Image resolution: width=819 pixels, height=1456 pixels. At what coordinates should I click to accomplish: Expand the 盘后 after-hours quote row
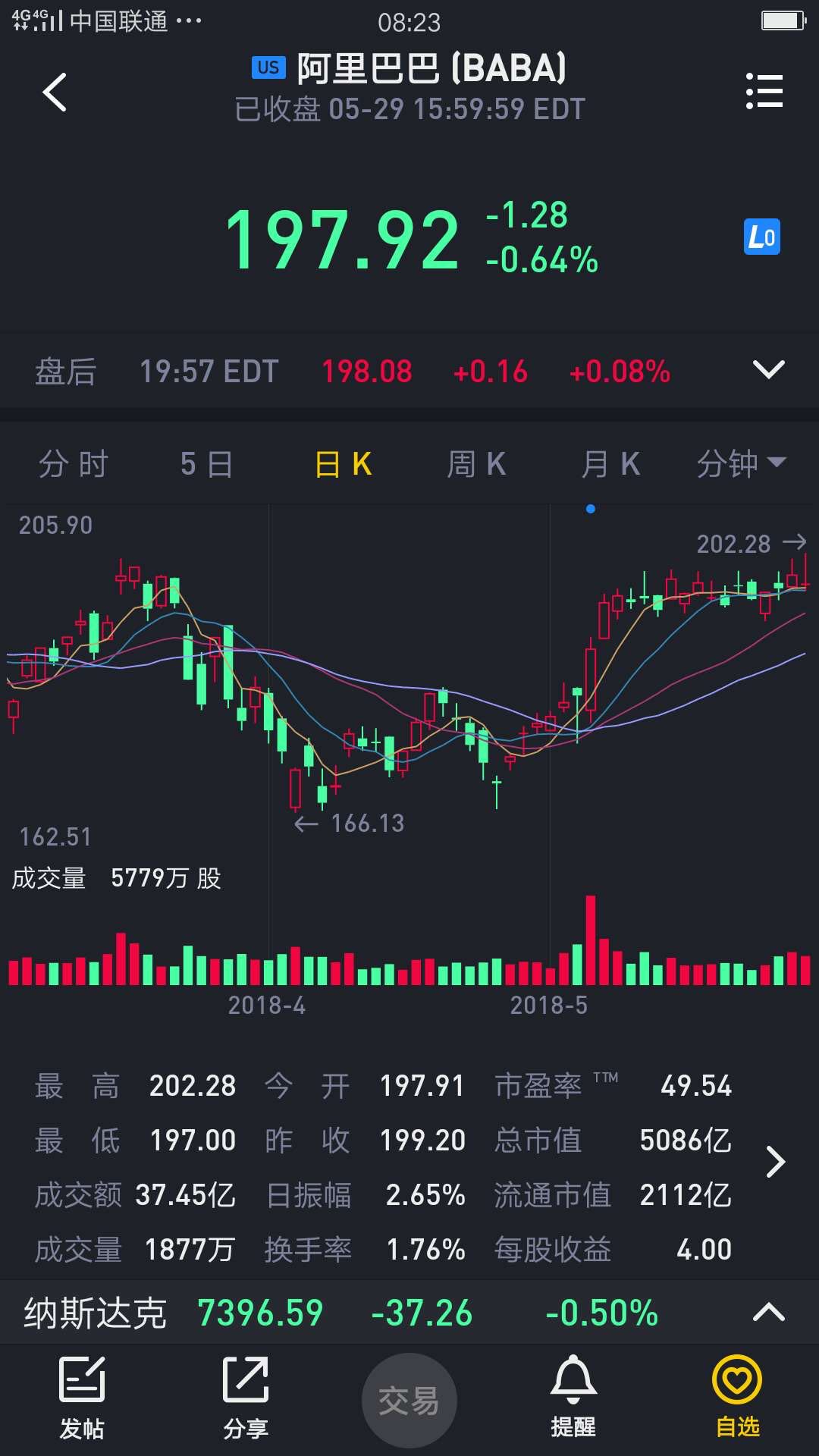pos(768,371)
